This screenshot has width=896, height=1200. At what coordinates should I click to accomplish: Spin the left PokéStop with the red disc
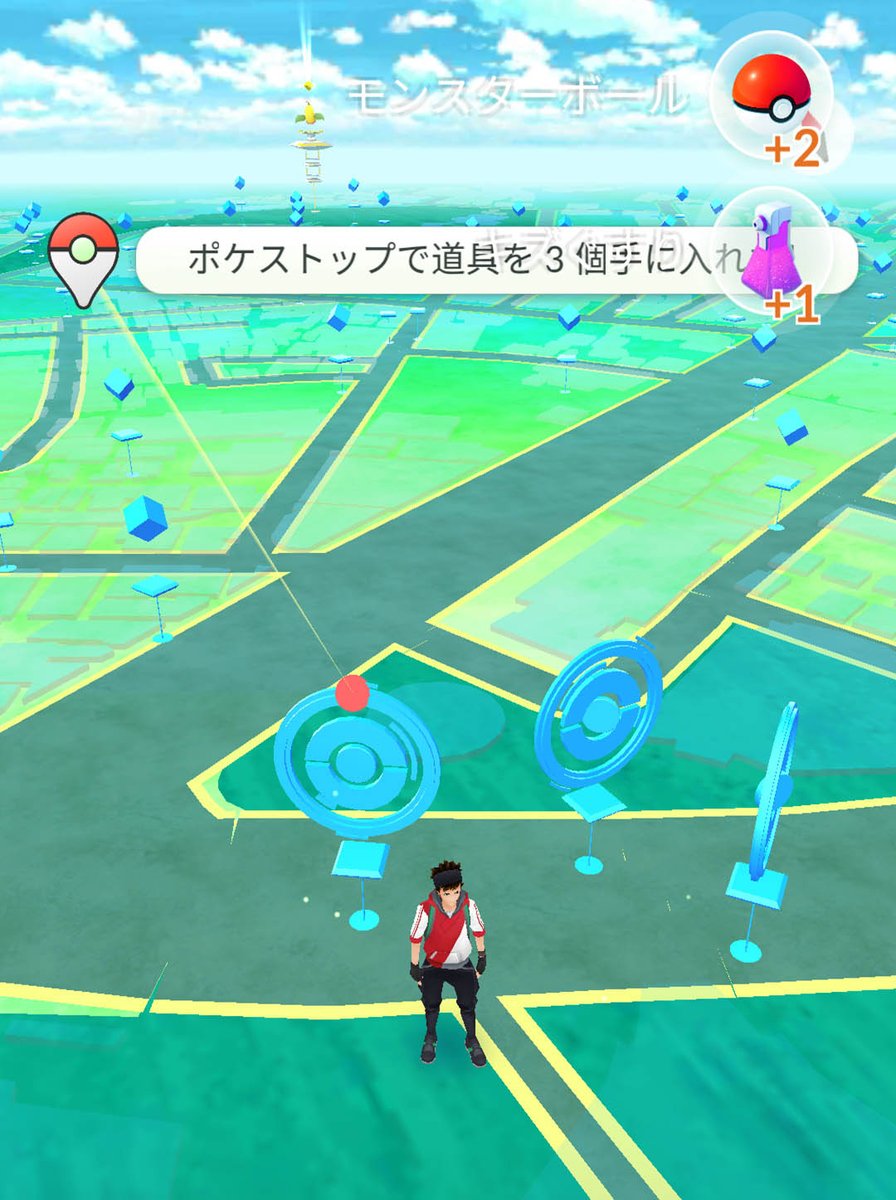[x=355, y=760]
